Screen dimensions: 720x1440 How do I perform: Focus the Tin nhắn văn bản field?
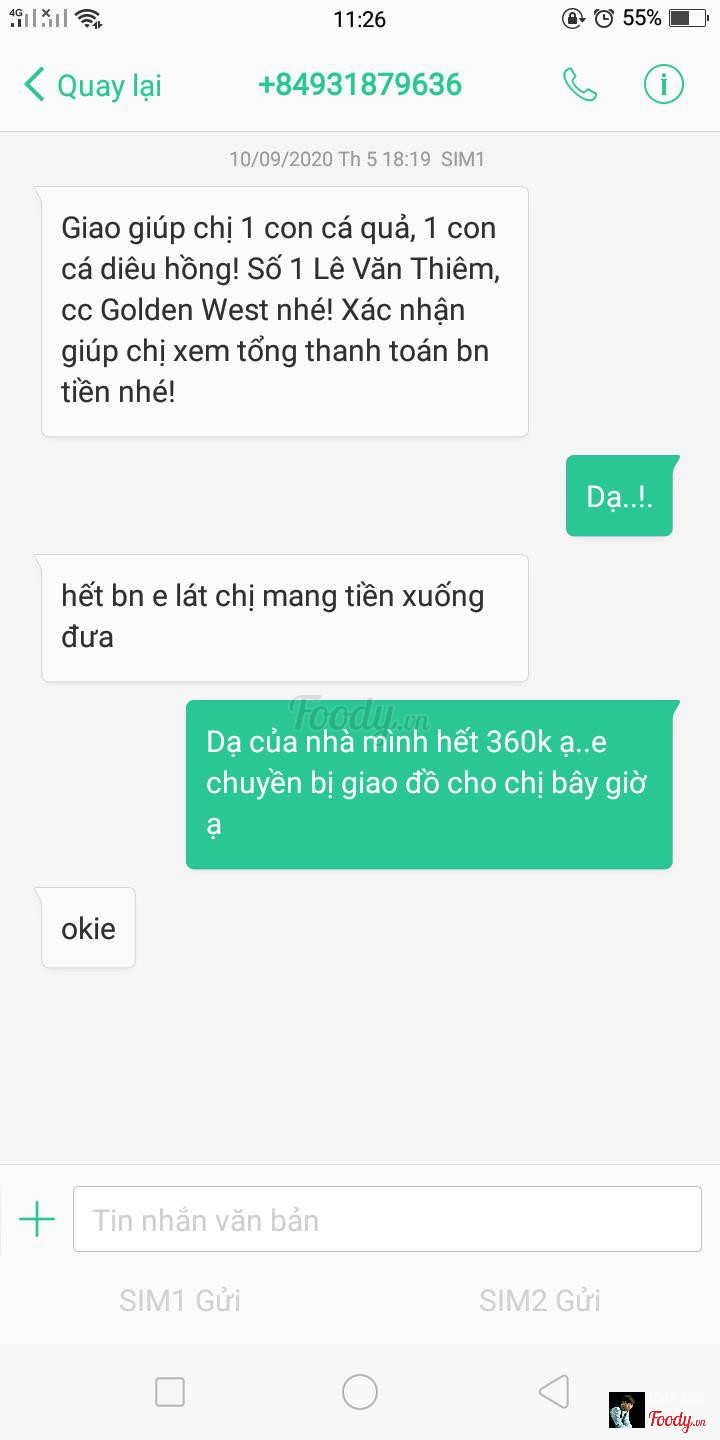pos(387,1219)
